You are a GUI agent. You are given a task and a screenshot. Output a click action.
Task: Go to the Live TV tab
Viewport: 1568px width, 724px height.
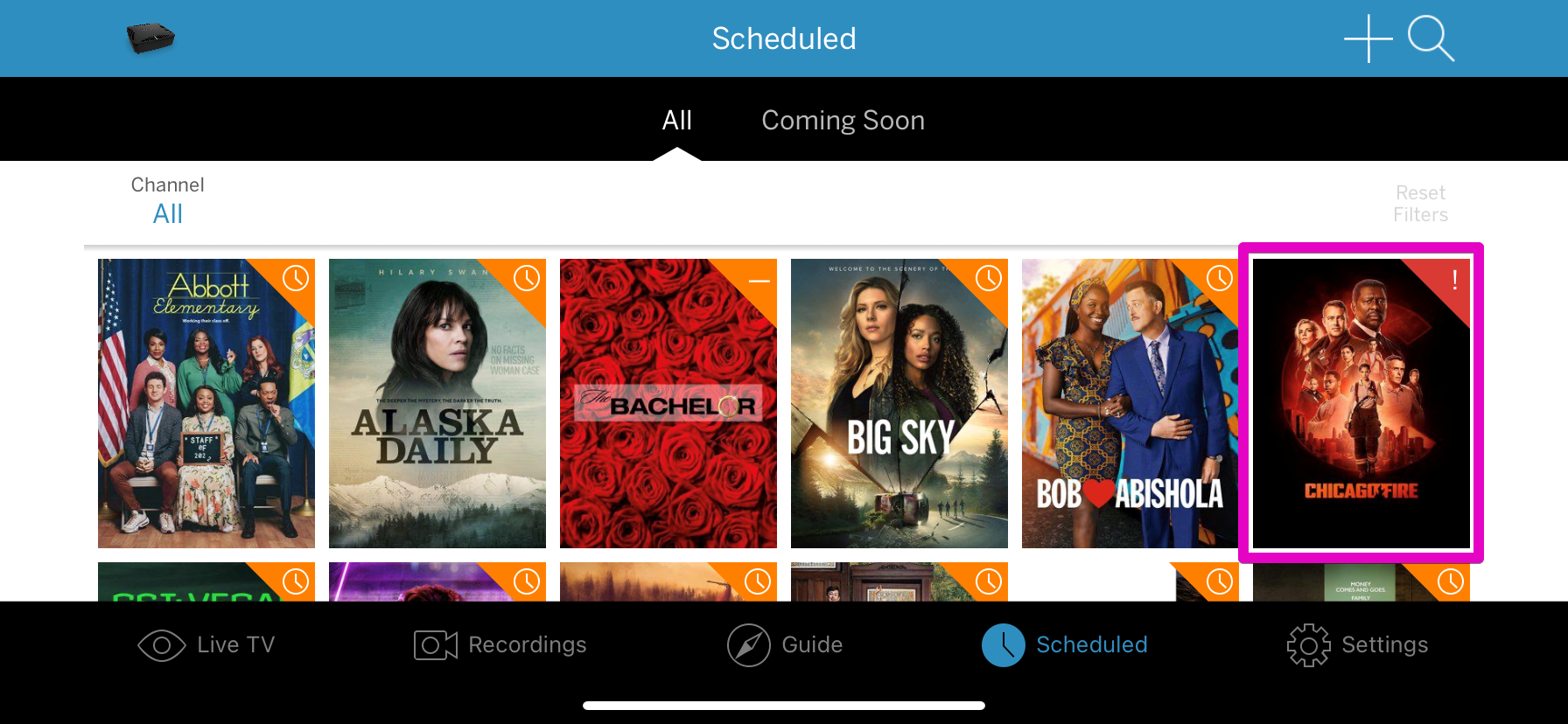tap(206, 645)
